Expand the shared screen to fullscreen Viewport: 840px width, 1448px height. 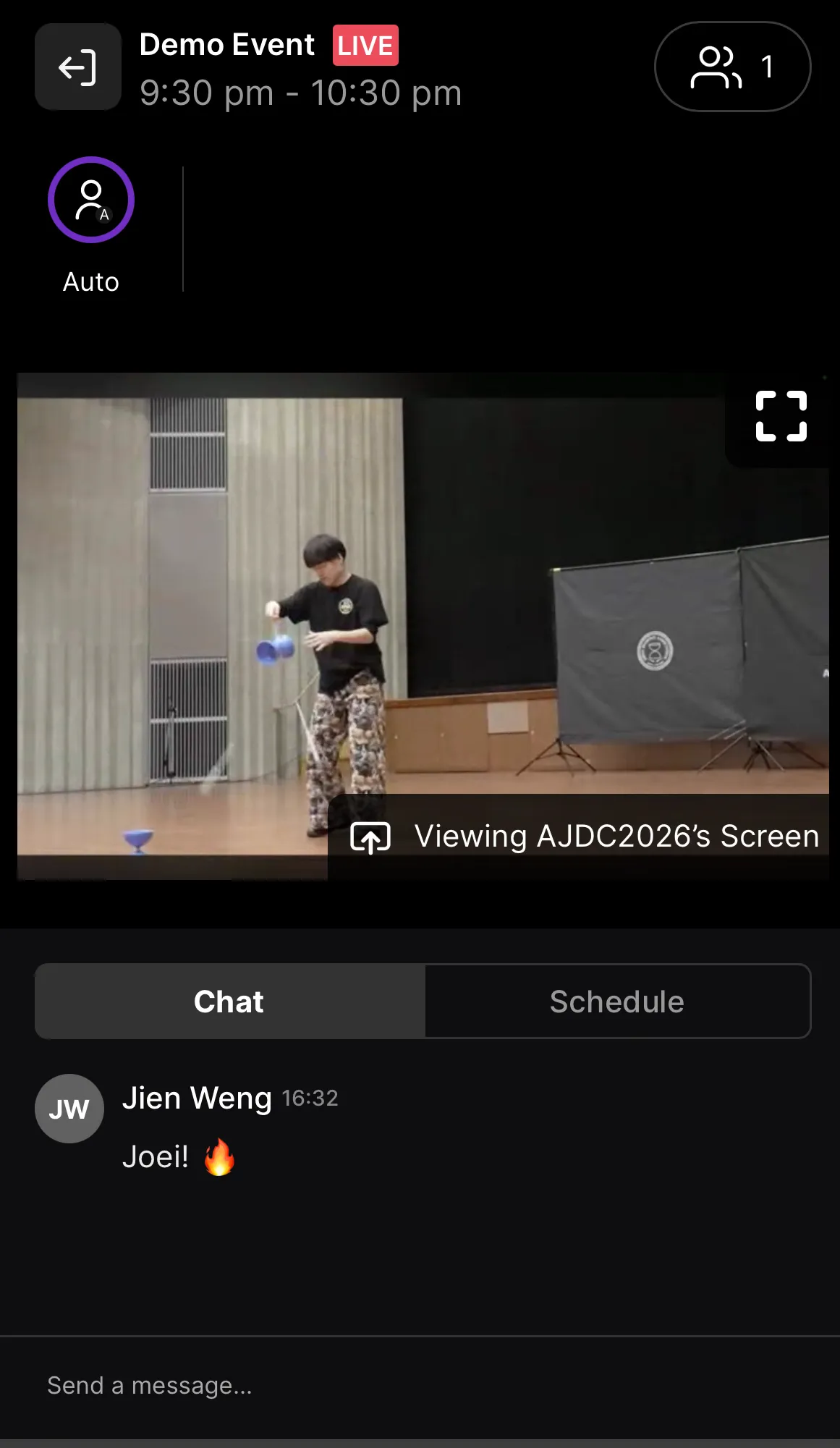point(781,417)
